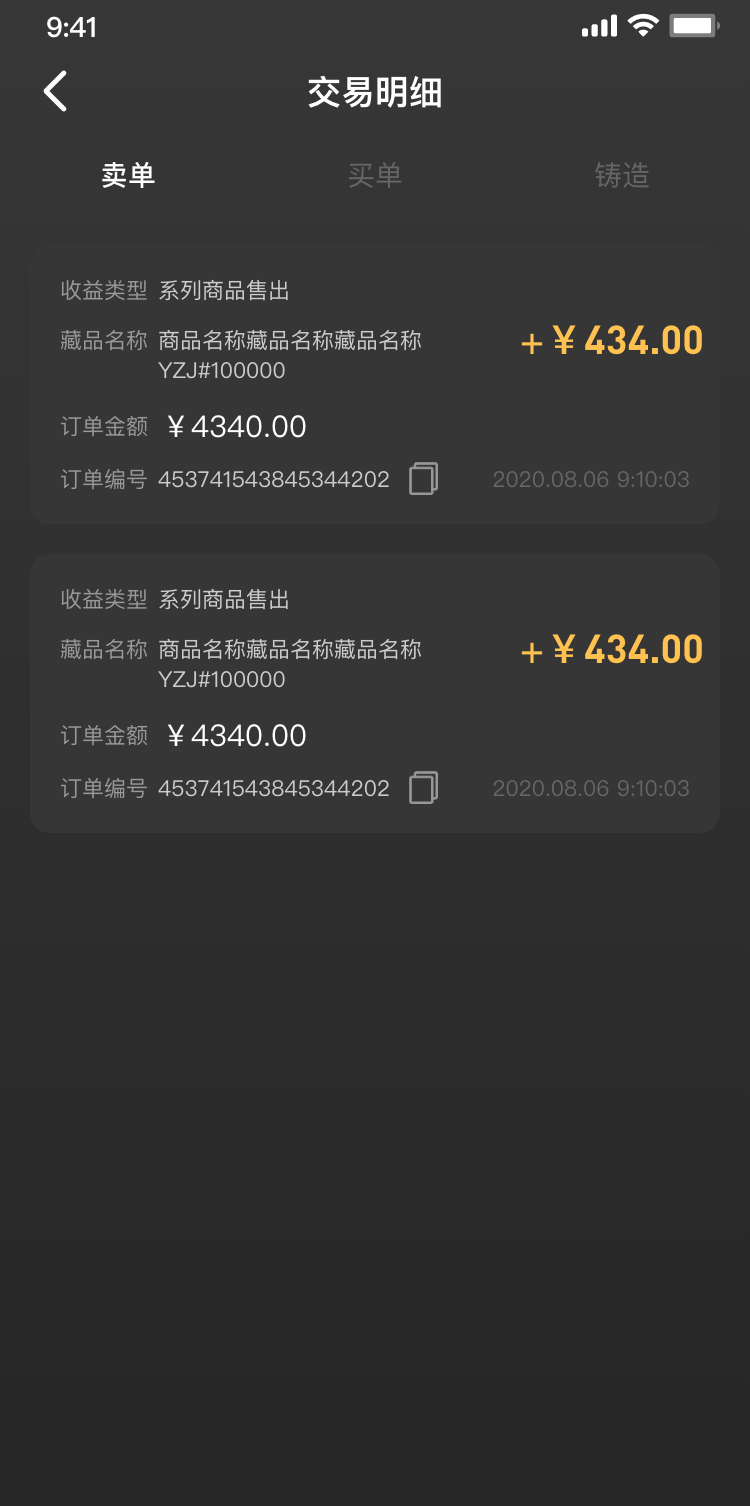Go back from the 交易明细 page

coord(56,92)
